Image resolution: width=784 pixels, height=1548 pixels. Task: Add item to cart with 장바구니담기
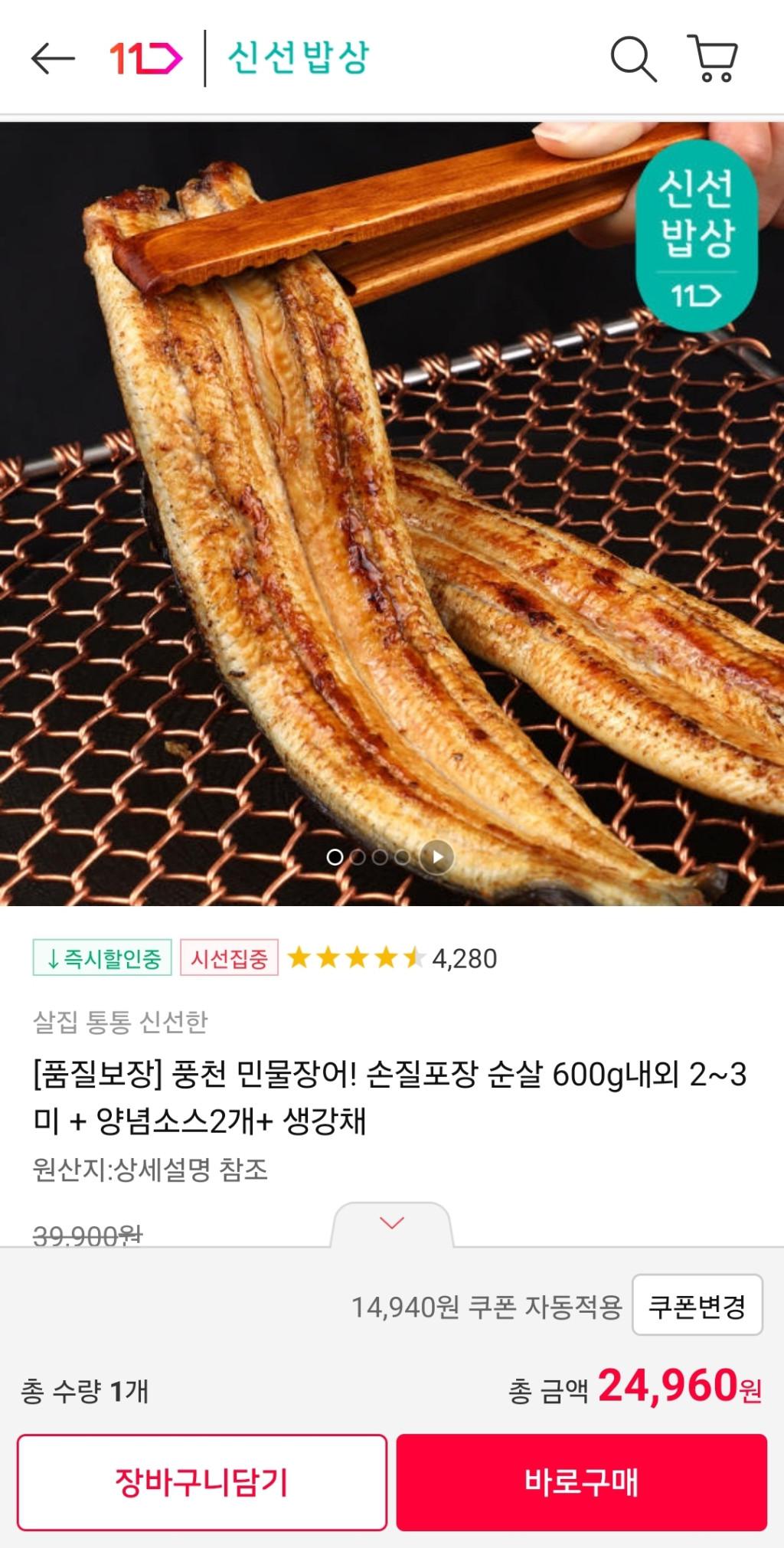tap(201, 1481)
